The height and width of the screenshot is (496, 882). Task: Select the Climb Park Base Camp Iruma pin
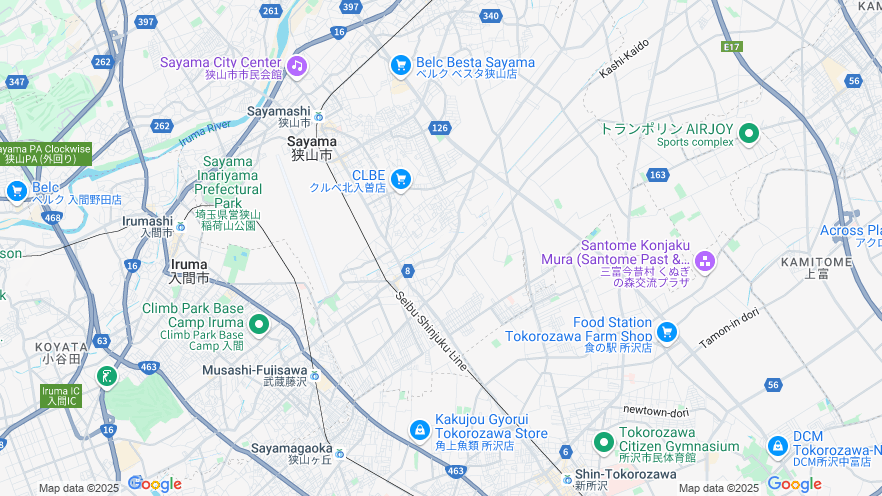click(259, 324)
